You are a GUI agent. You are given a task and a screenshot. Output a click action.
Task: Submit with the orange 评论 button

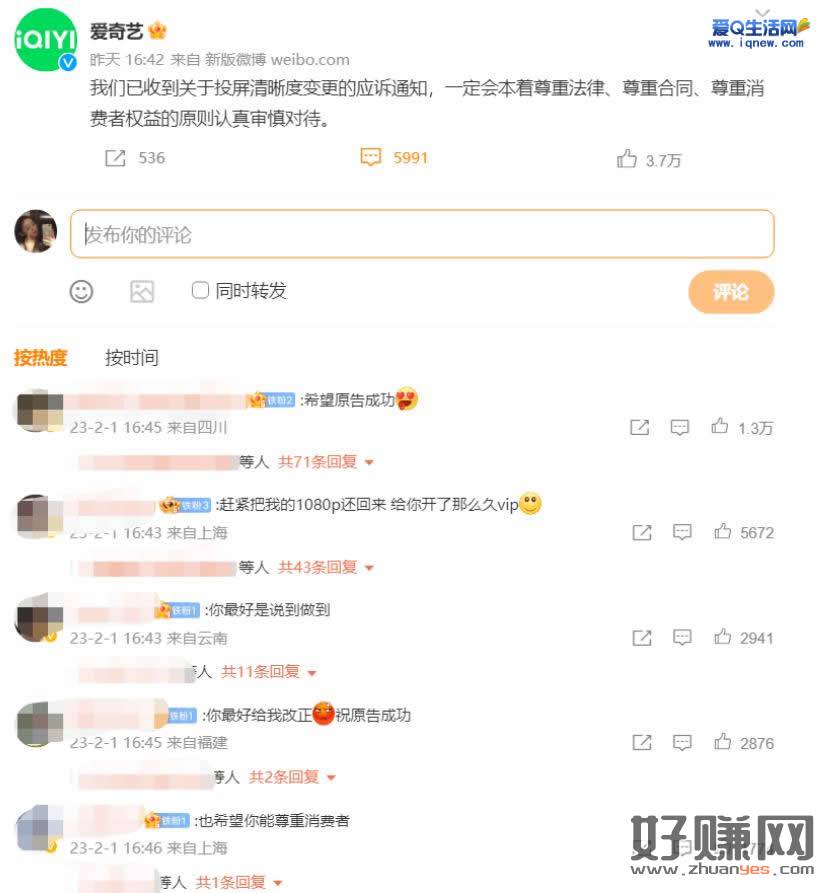click(x=730, y=292)
